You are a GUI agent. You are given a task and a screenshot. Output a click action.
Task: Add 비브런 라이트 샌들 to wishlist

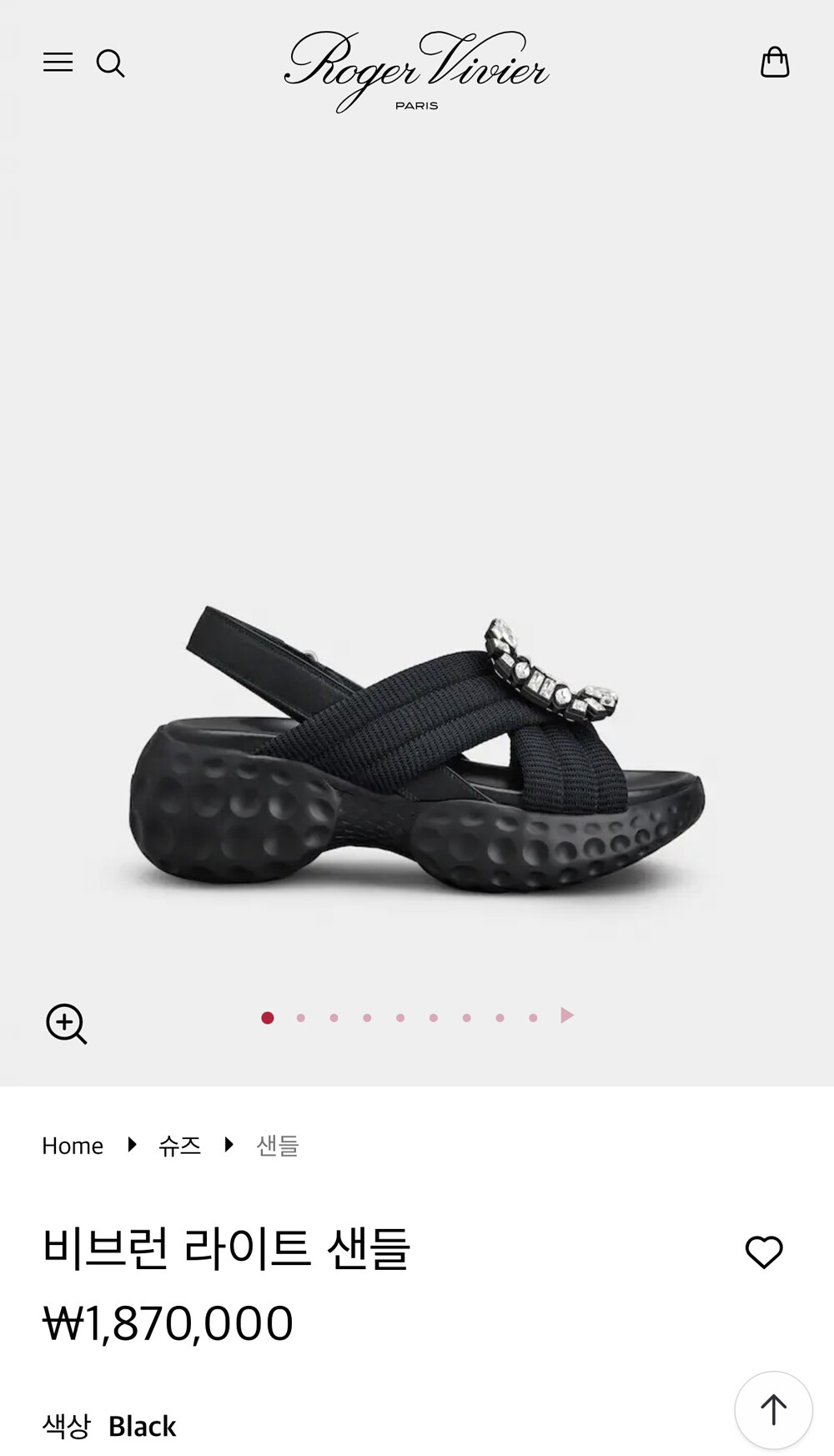763,1252
